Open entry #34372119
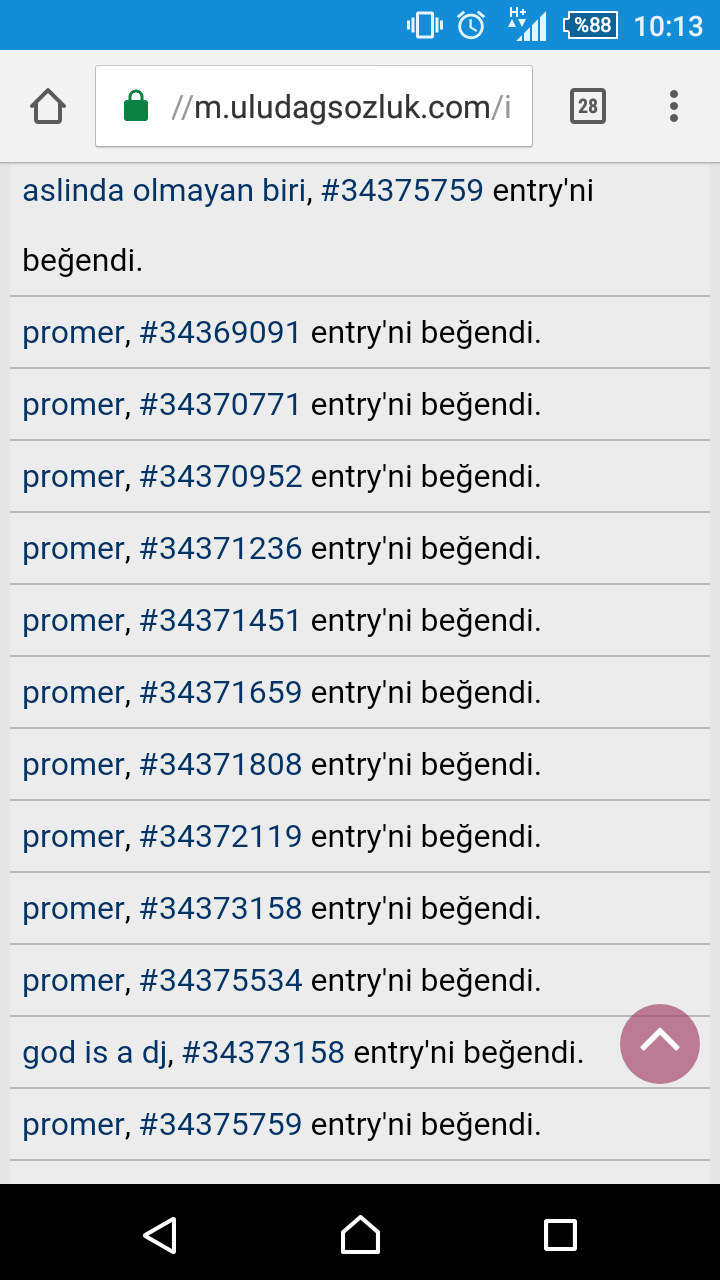The height and width of the screenshot is (1280, 720). pos(220,837)
